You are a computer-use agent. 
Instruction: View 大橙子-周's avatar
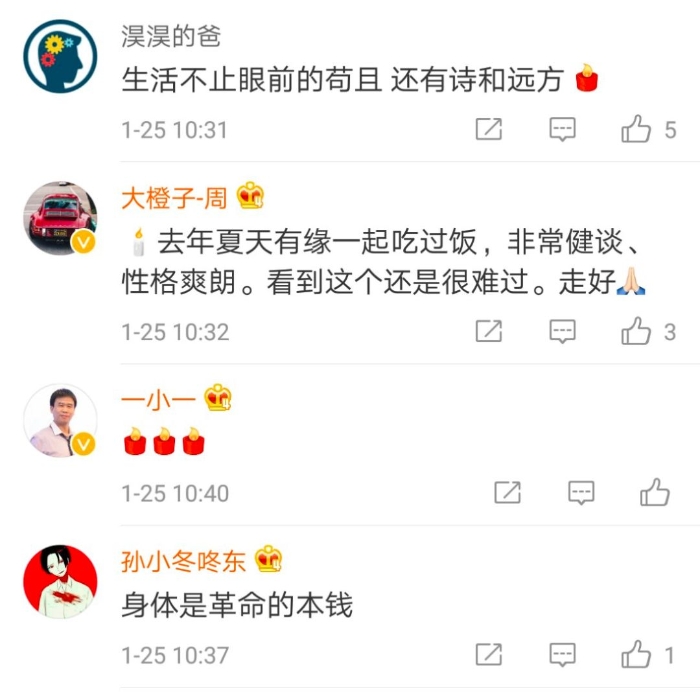pyautogui.click(x=60, y=219)
